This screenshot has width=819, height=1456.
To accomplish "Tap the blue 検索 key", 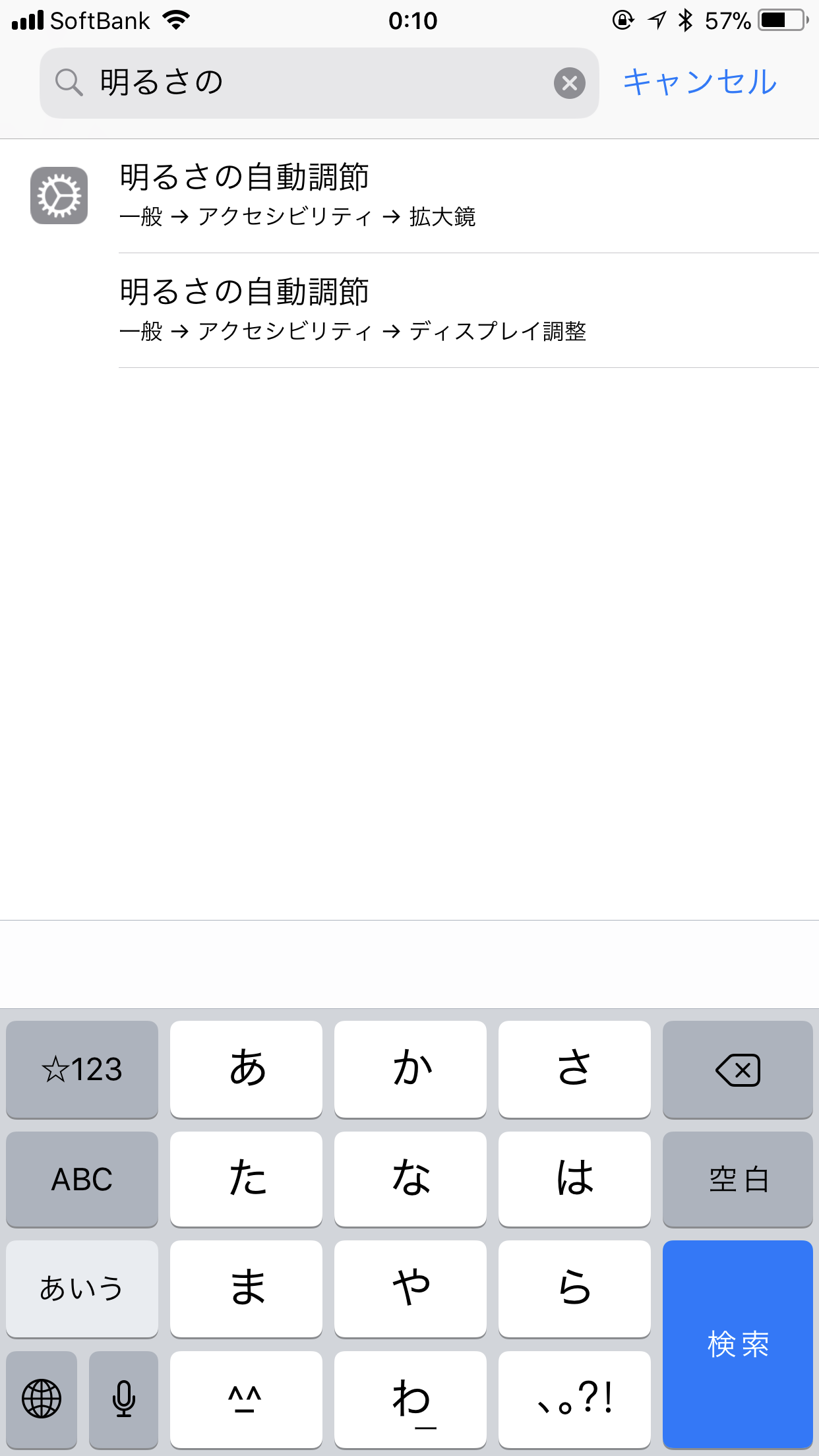I will click(x=737, y=1343).
